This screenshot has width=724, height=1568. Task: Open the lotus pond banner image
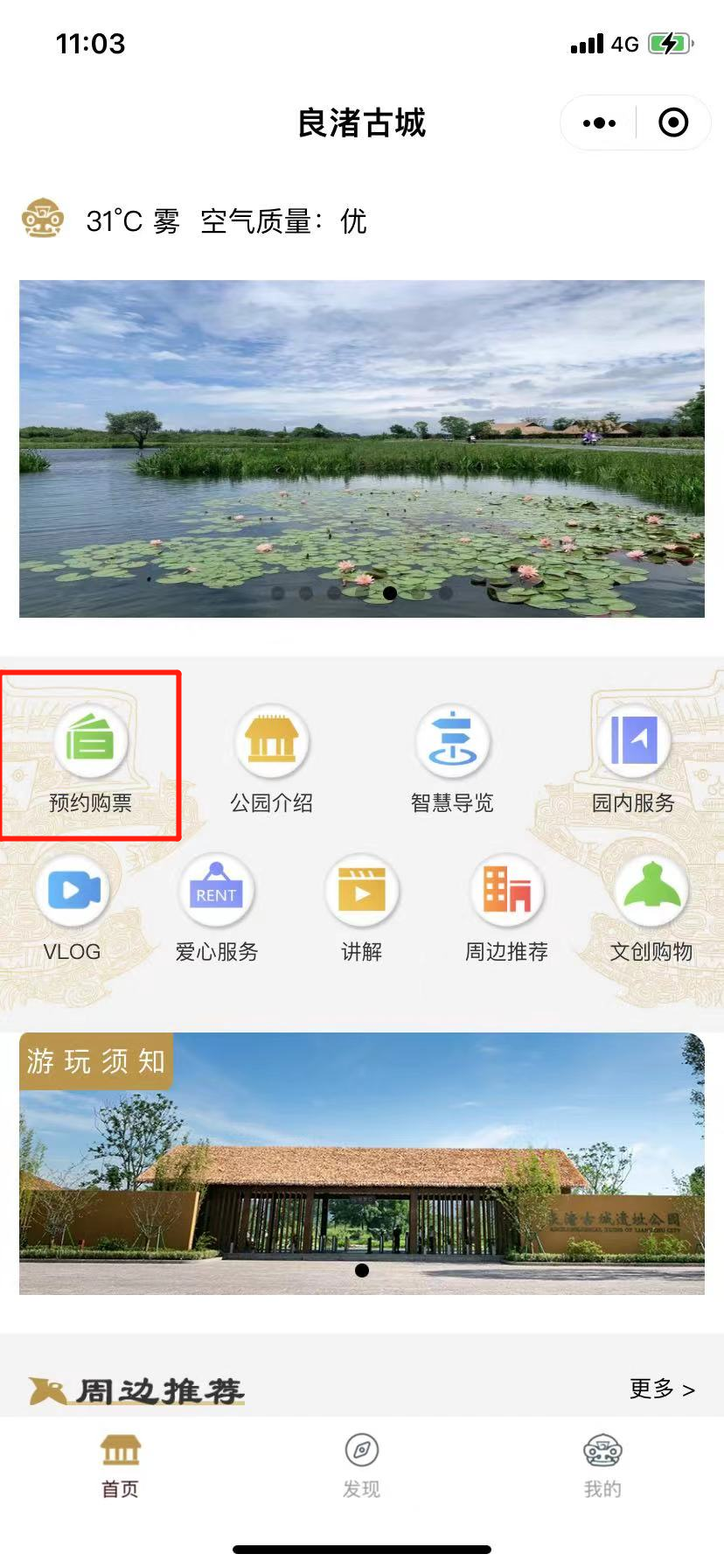[362, 448]
